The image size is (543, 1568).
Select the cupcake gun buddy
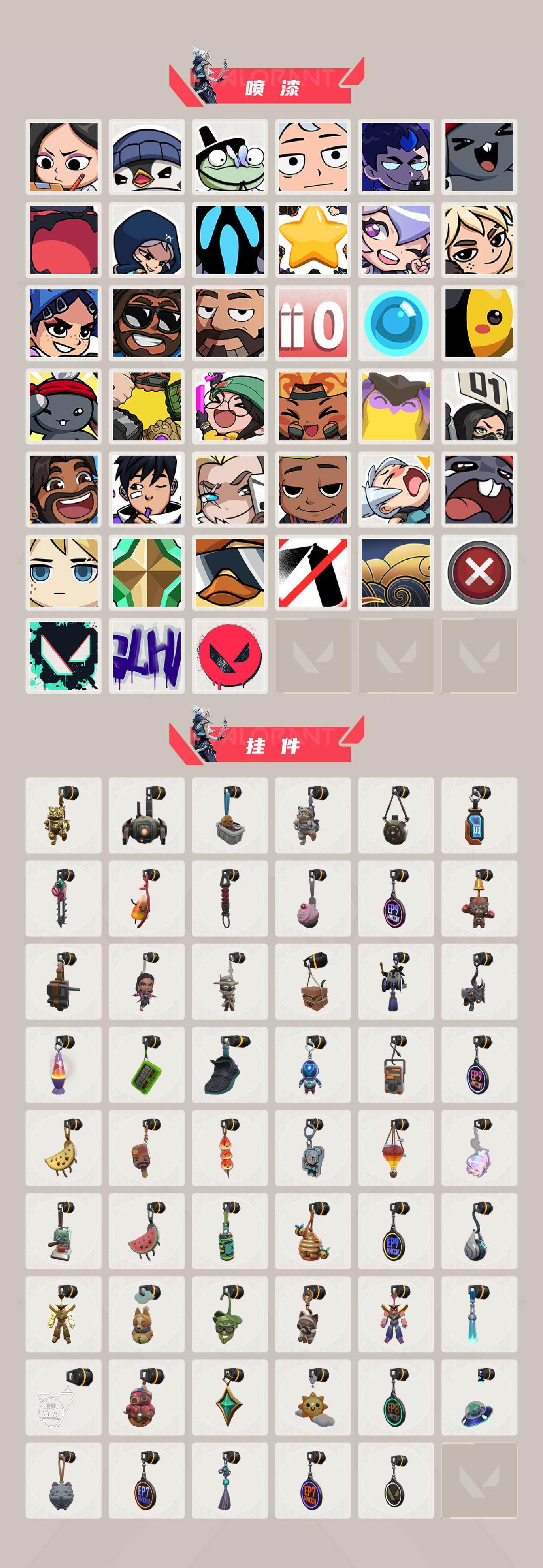314,900
